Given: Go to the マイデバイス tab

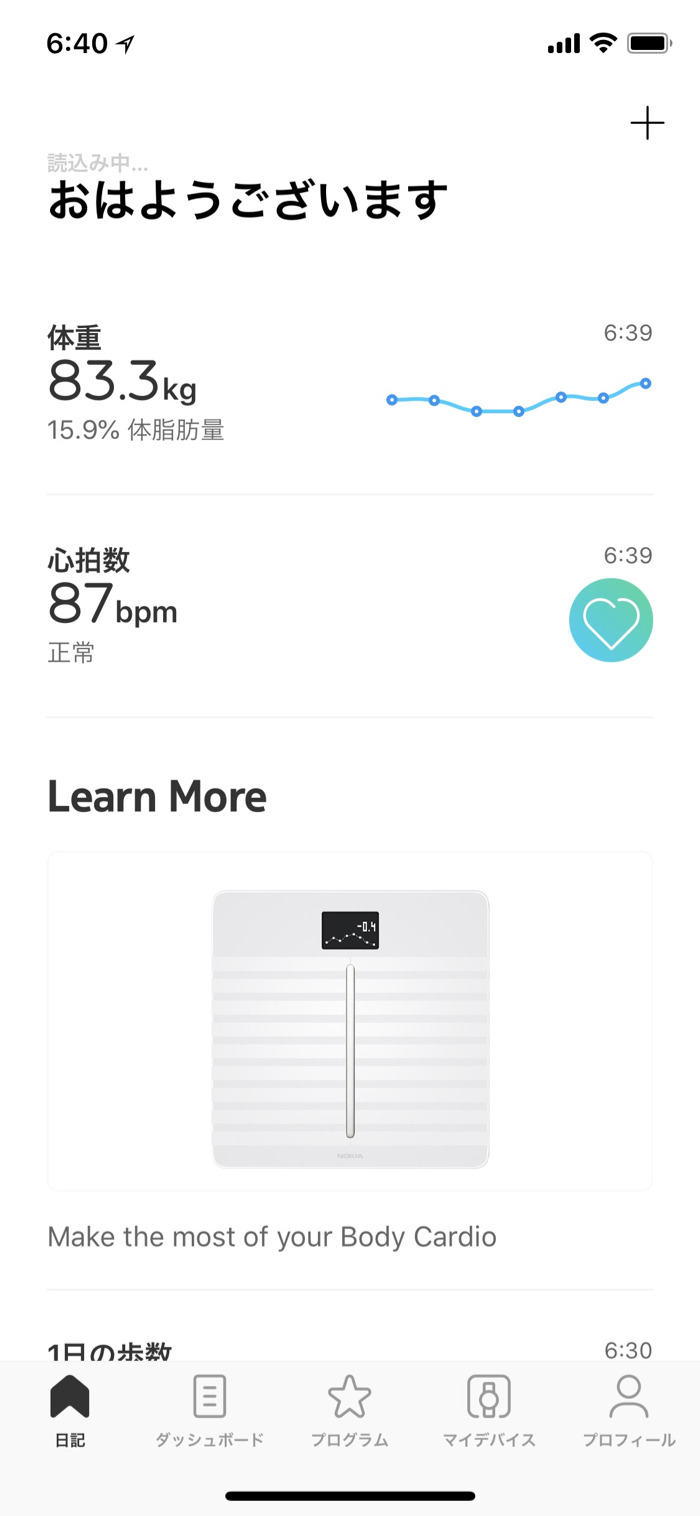Looking at the screenshot, I should click(489, 1411).
